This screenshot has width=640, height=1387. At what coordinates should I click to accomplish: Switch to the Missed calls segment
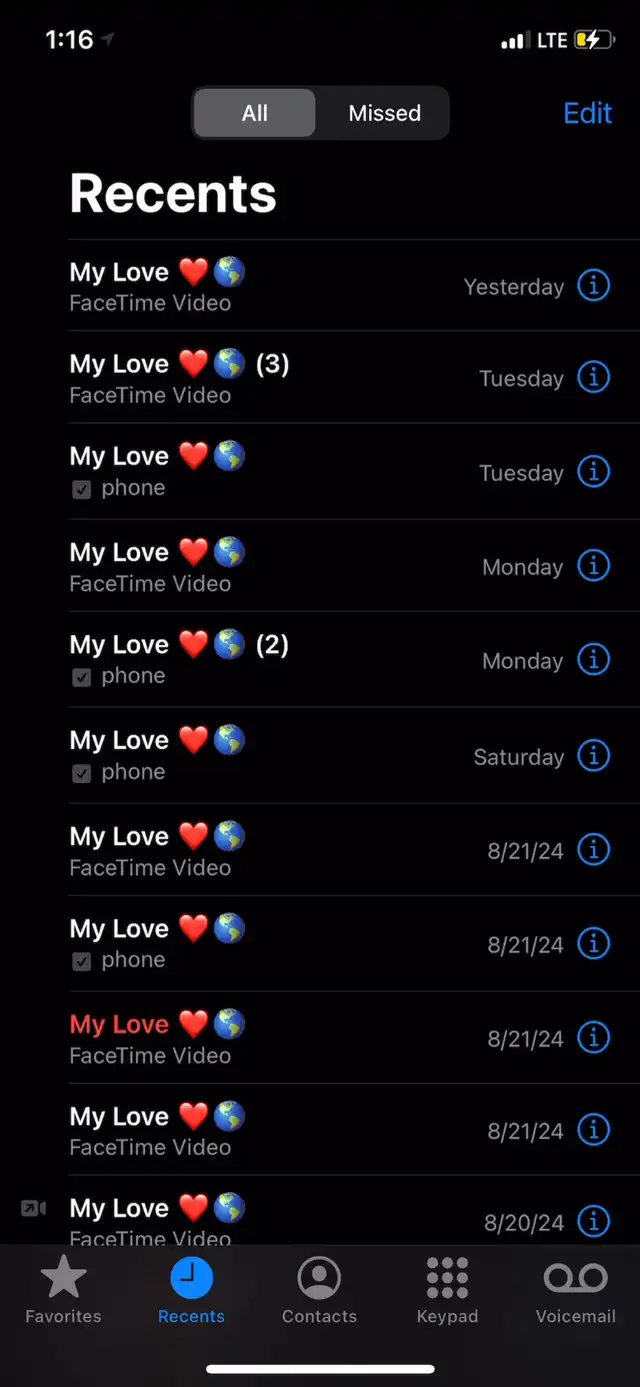(x=384, y=113)
